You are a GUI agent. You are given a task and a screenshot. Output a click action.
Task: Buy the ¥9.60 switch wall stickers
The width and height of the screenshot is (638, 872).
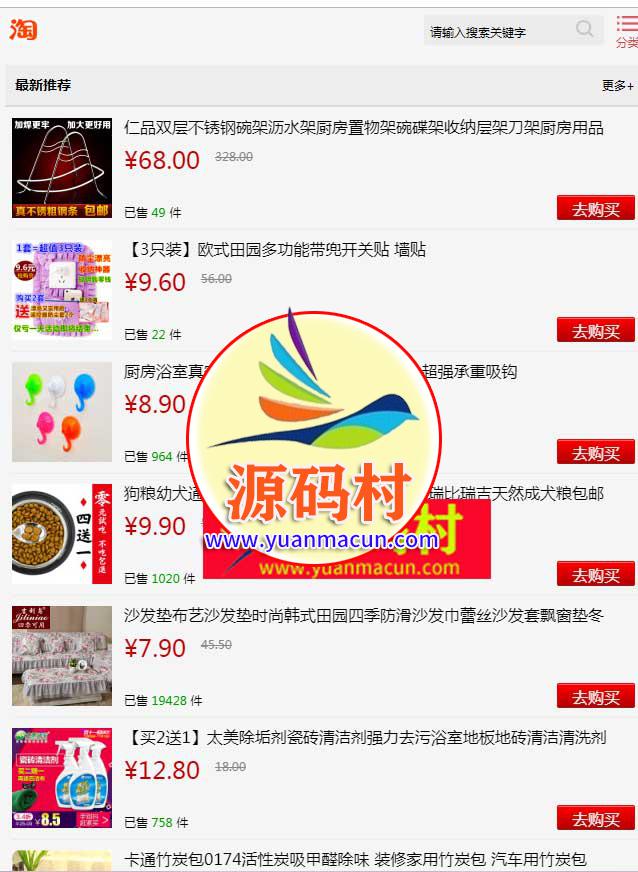pyautogui.click(x=596, y=330)
